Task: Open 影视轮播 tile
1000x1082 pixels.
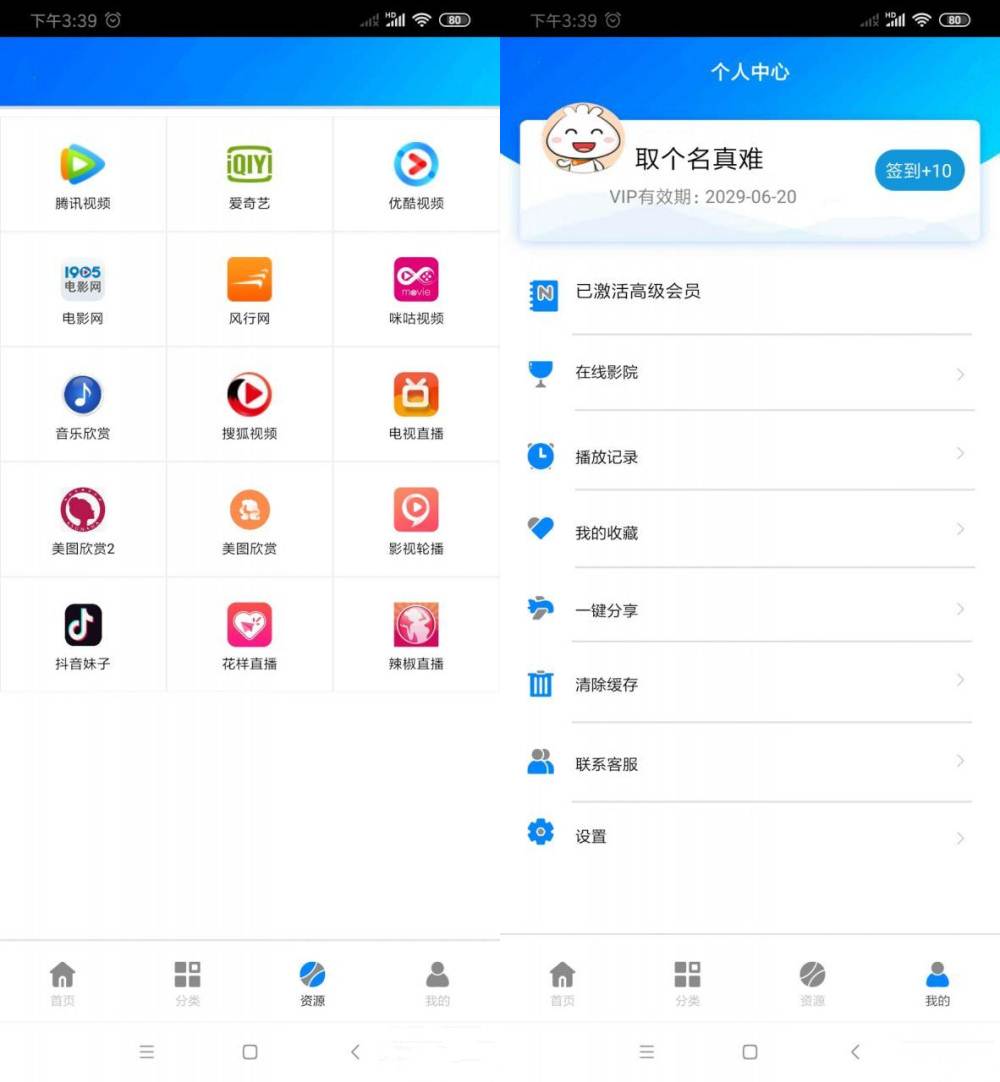Action: point(416,520)
